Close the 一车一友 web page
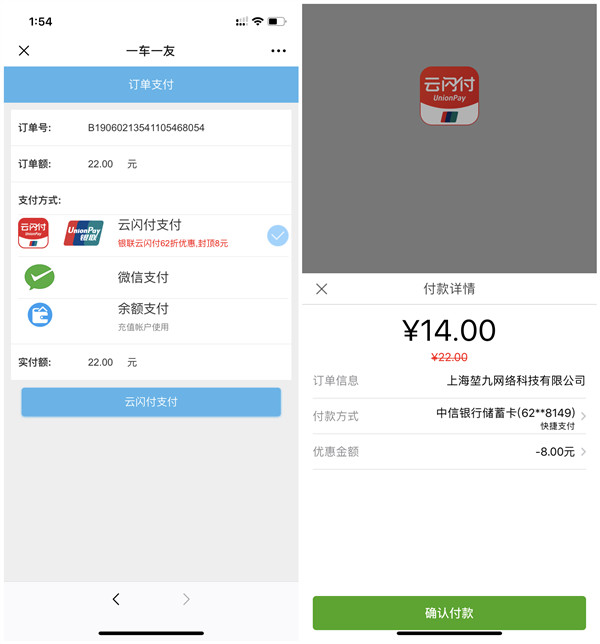 coord(24,51)
